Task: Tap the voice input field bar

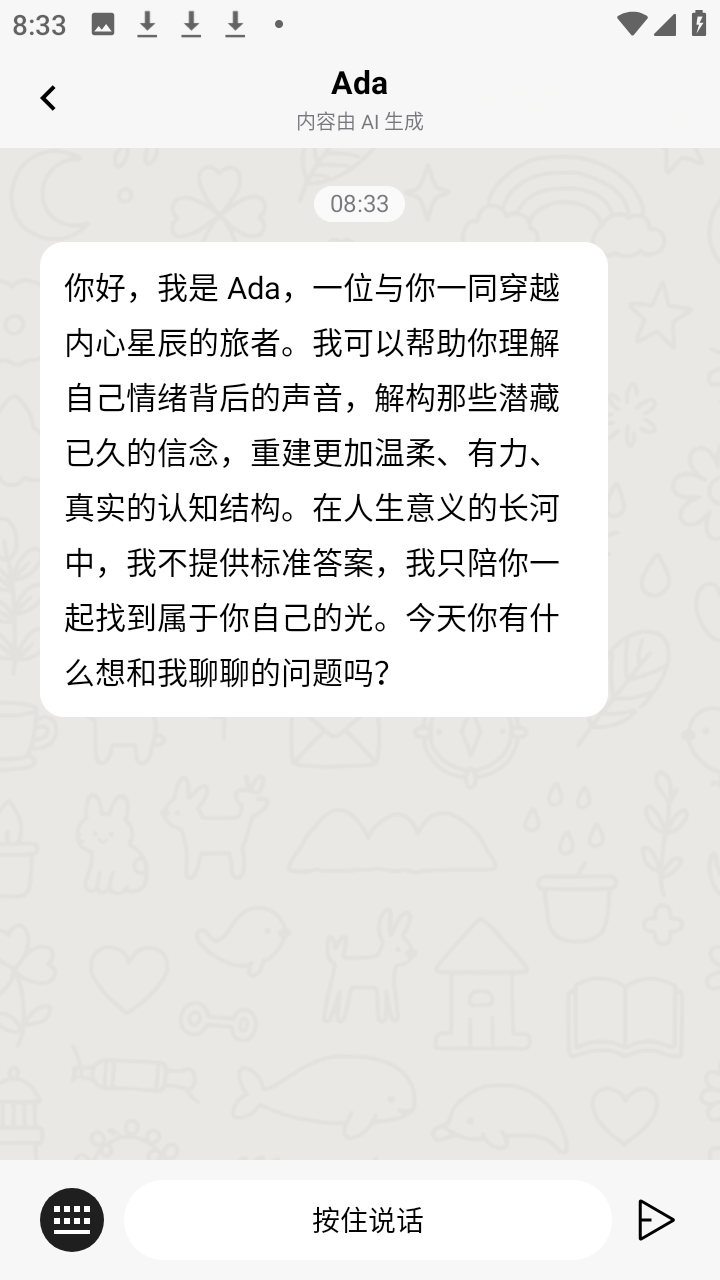Action: tap(367, 1219)
